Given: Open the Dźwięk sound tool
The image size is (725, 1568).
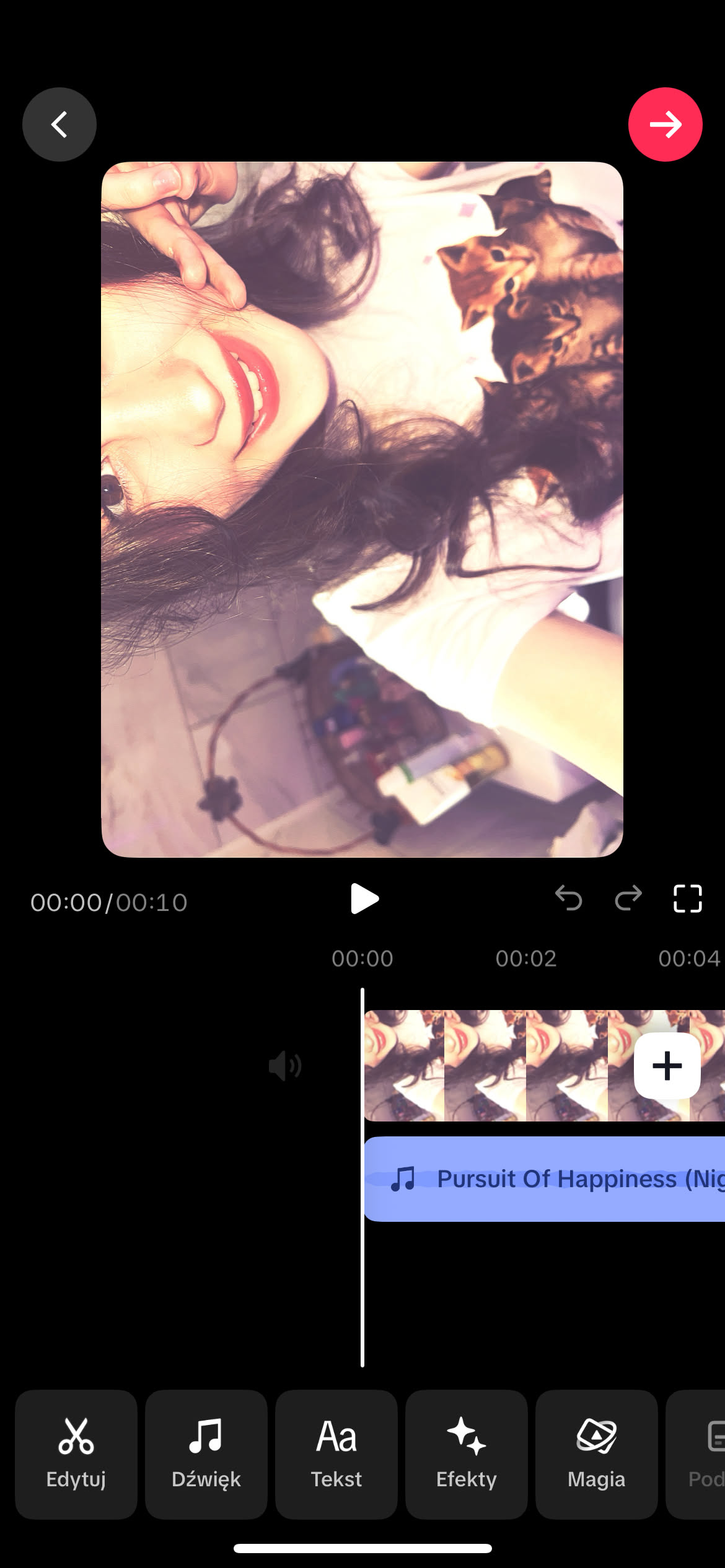Looking at the screenshot, I should [x=206, y=1453].
